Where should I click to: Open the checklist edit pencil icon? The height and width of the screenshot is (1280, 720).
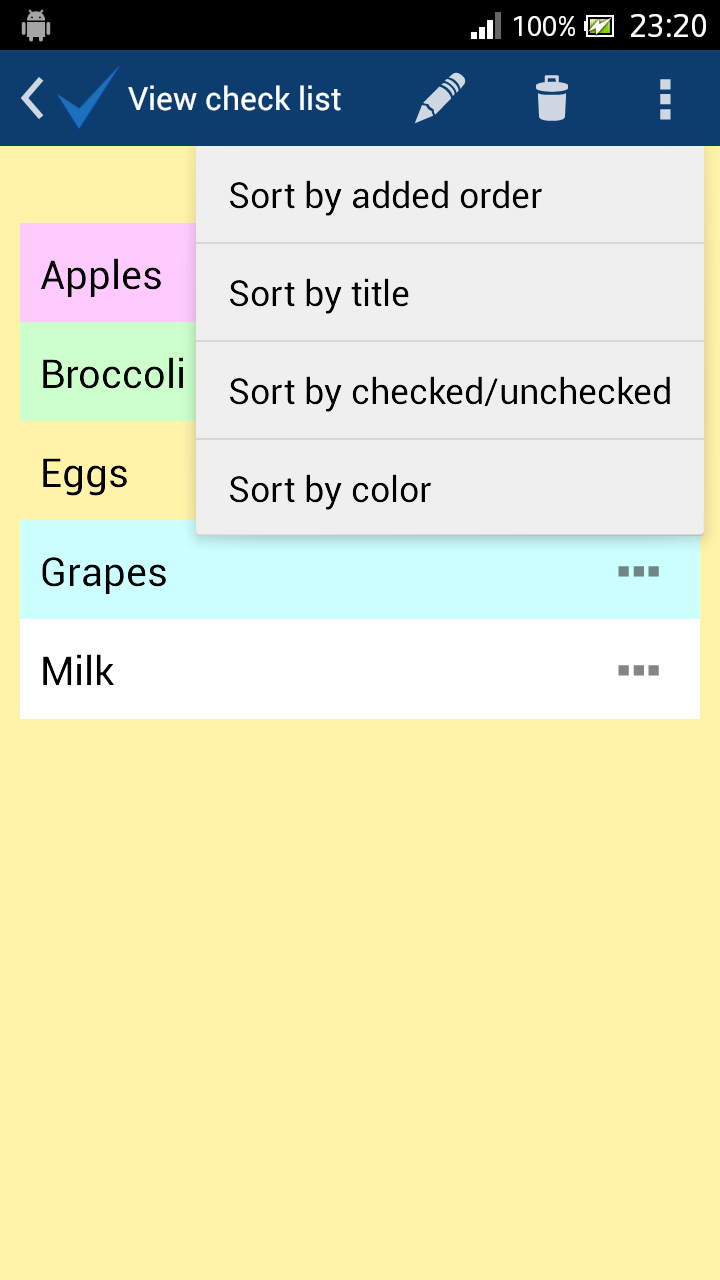click(x=438, y=97)
